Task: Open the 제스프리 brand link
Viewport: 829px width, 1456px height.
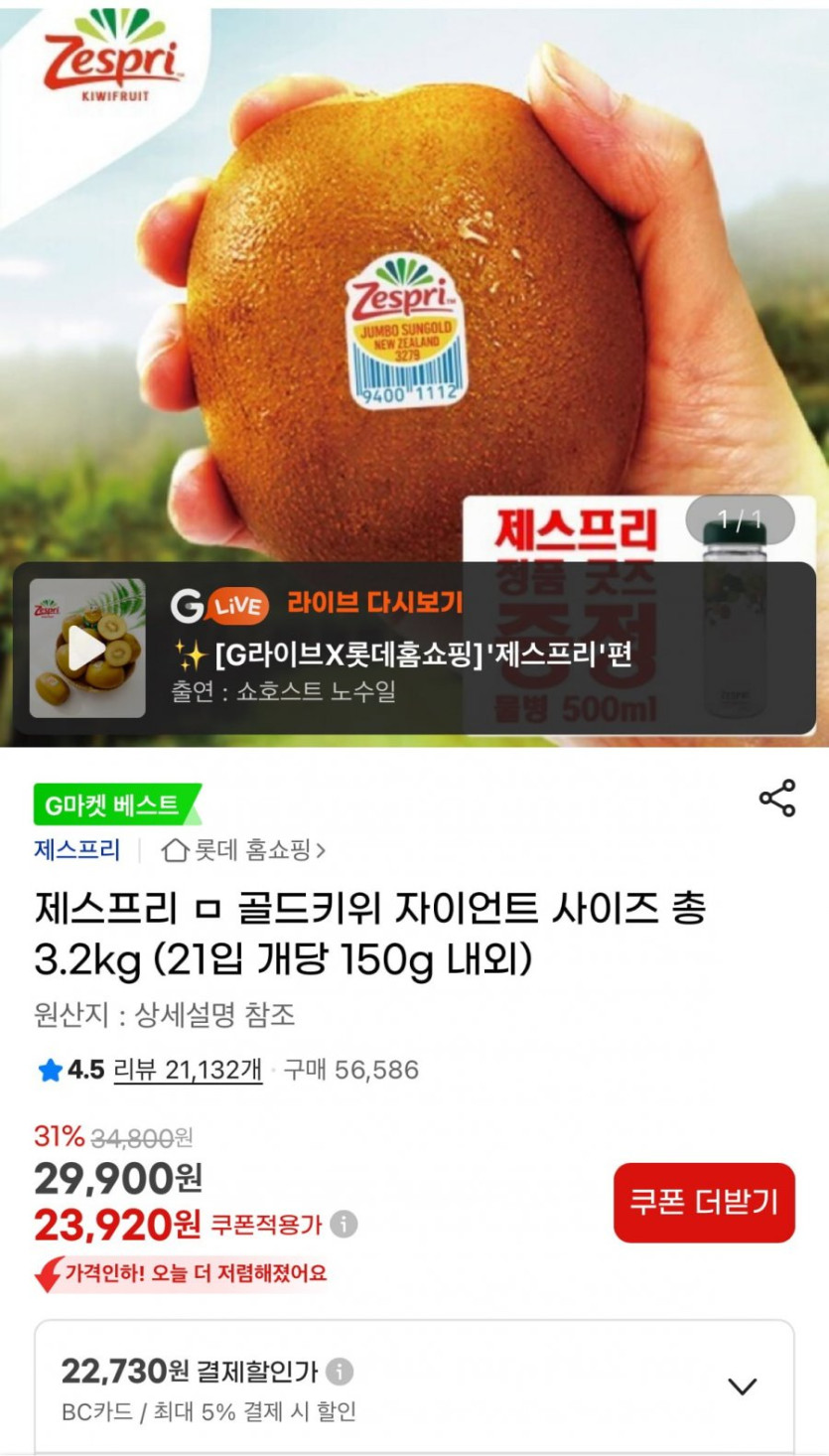Action: point(76,850)
